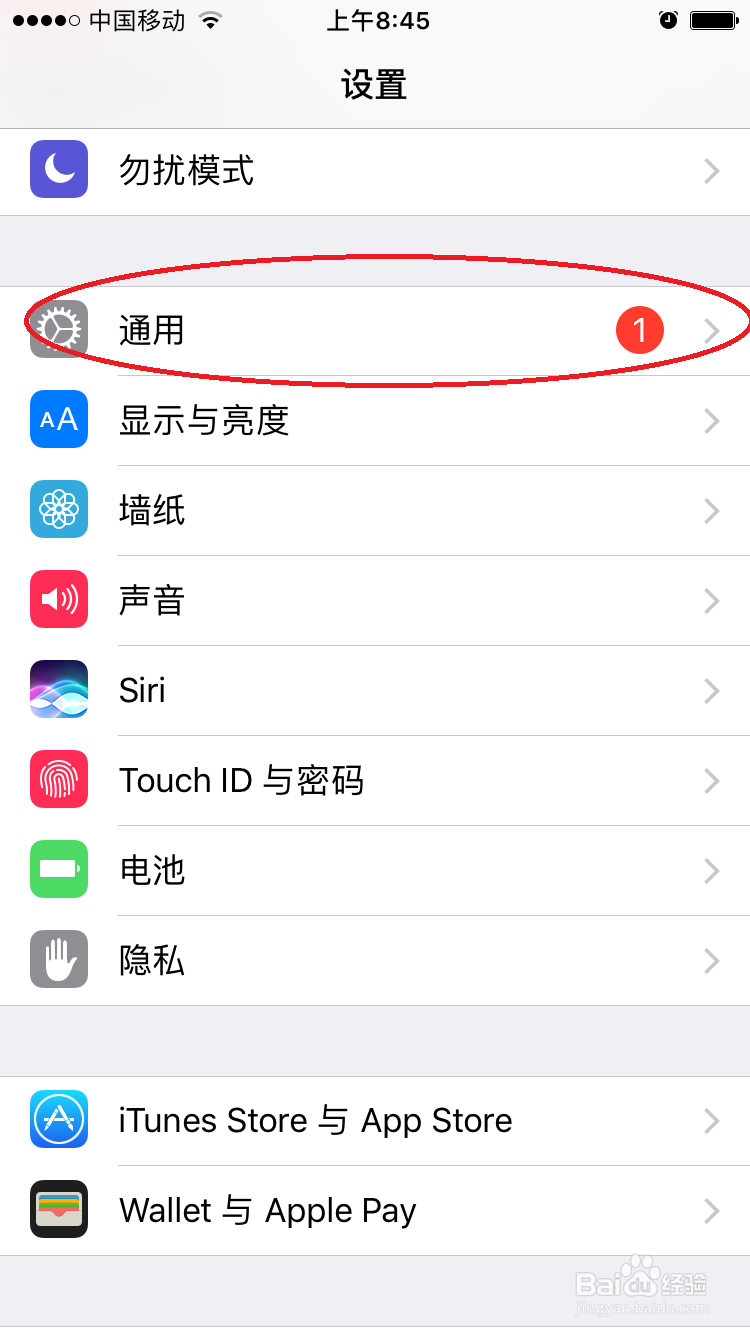Image resolution: width=750 pixels, height=1334 pixels.
Task: Tap the 勿扰模式 crescent moon icon
Action: click(x=58, y=170)
